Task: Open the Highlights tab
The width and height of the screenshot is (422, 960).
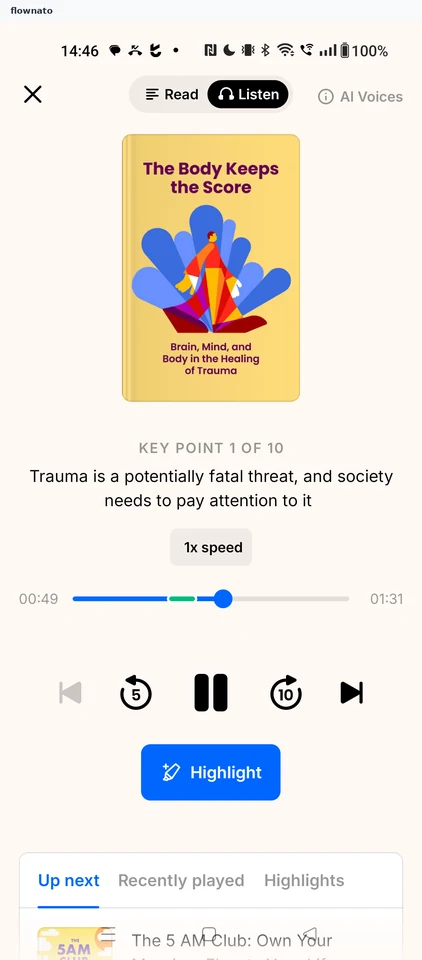Action: point(304,880)
